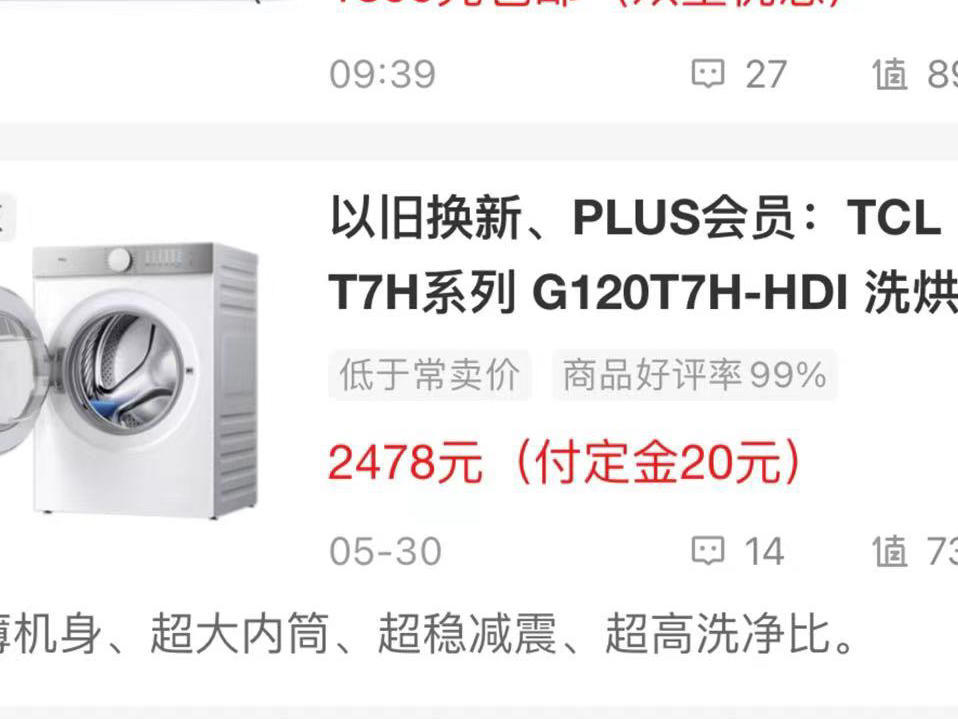The image size is (958, 719).
Task: Tap the 低于常卖价 tag
Action: (x=429, y=375)
